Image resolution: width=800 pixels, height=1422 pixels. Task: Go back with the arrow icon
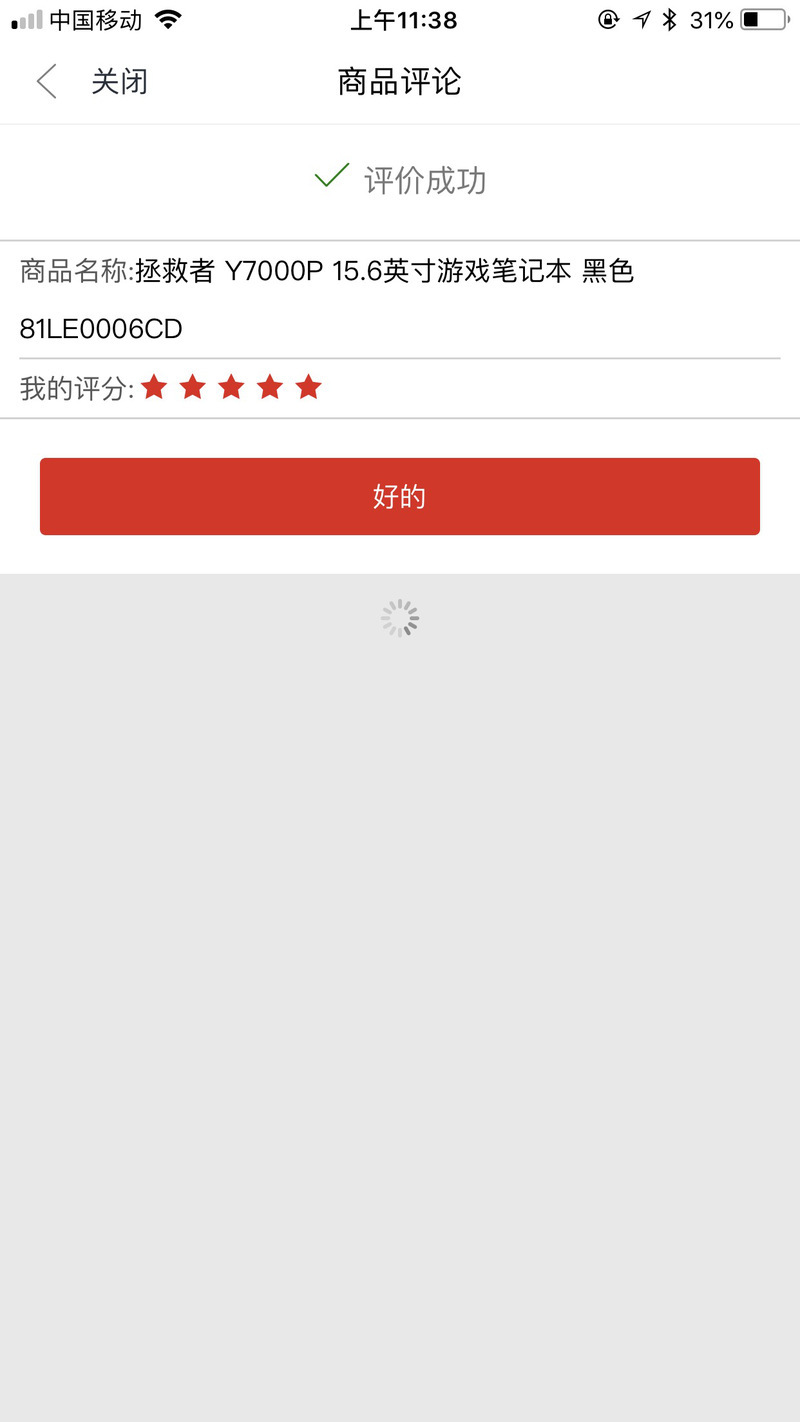point(46,82)
